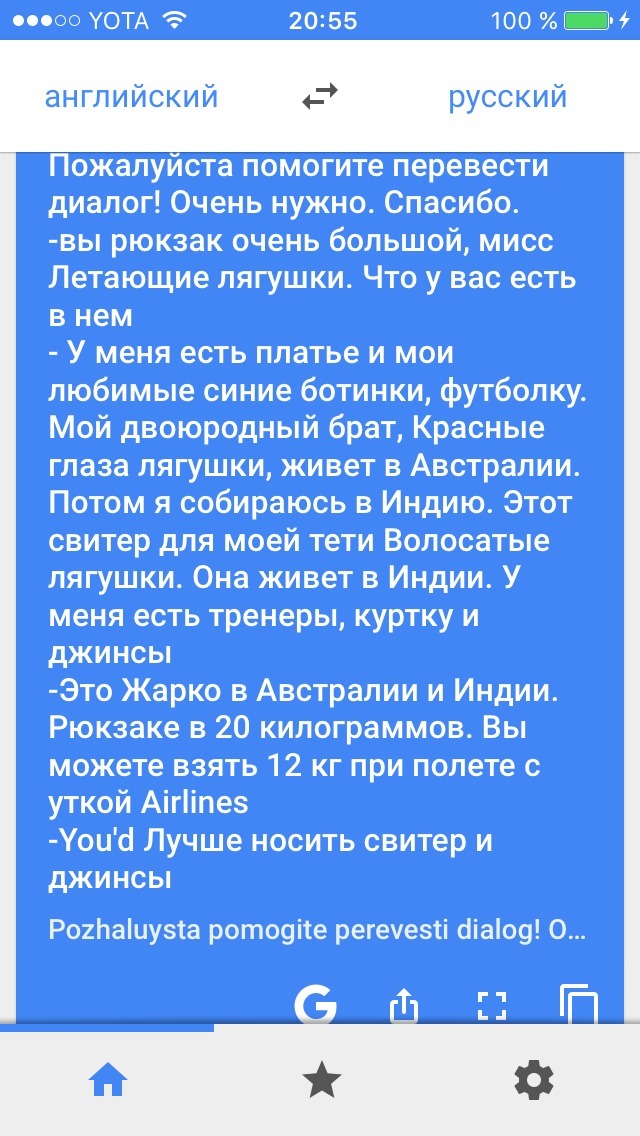Copy the translation to clipboard
Screen dimensions: 640x1136
(x=579, y=1004)
